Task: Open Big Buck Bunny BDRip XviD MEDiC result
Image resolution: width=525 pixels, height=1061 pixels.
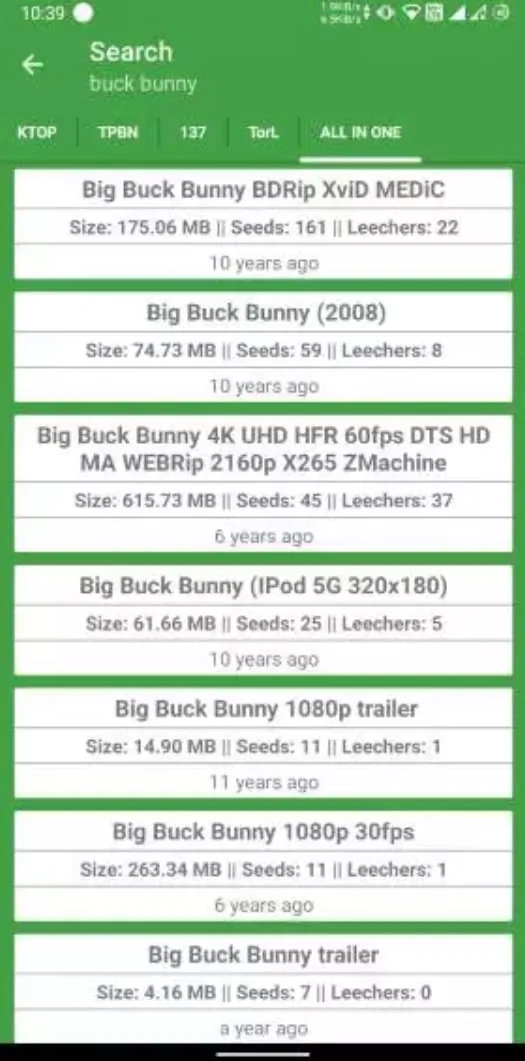Action: 263,224
